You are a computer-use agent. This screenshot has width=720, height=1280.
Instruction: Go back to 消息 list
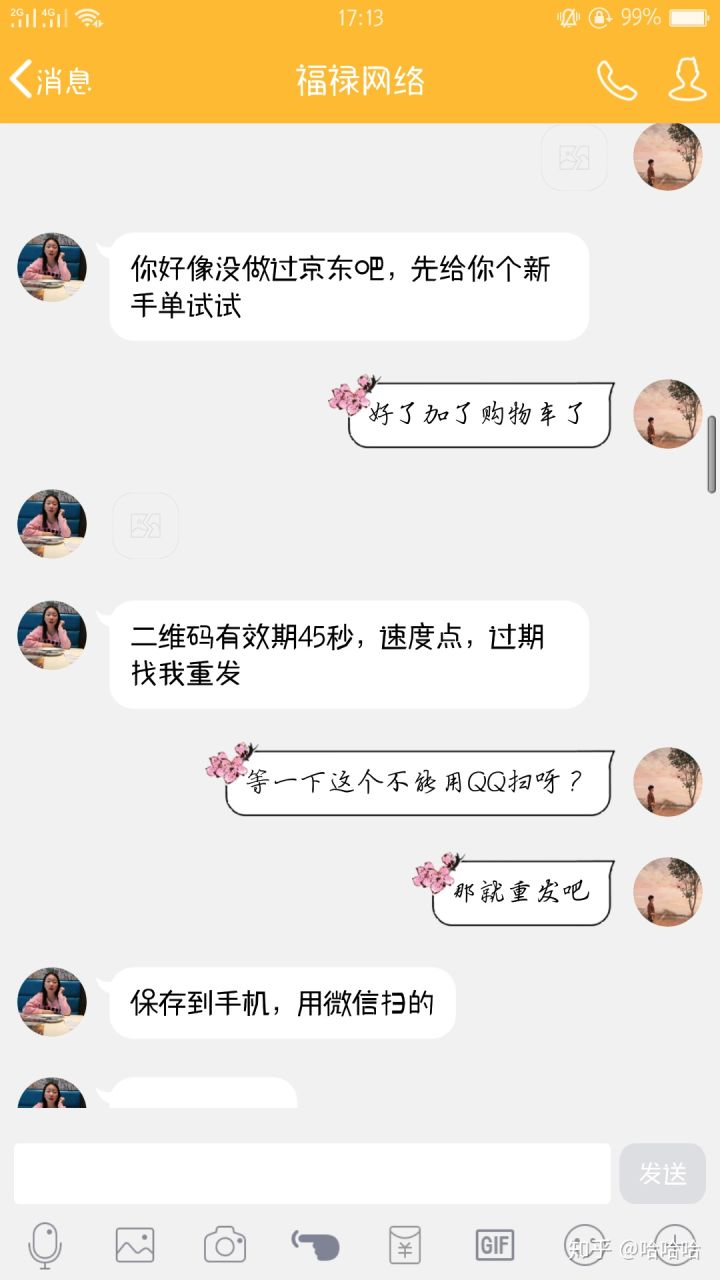point(50,80)
